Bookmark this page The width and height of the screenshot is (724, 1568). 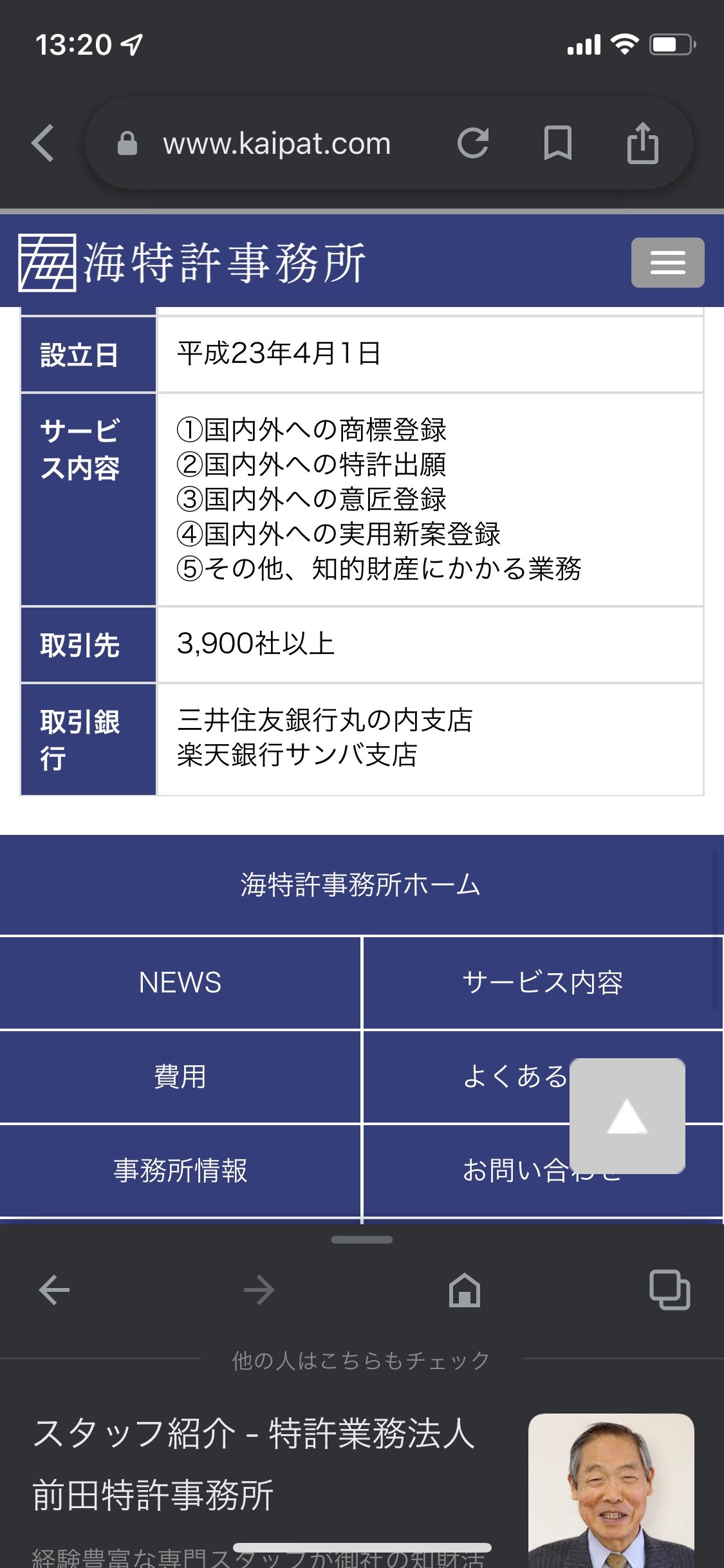coord(557,143)
